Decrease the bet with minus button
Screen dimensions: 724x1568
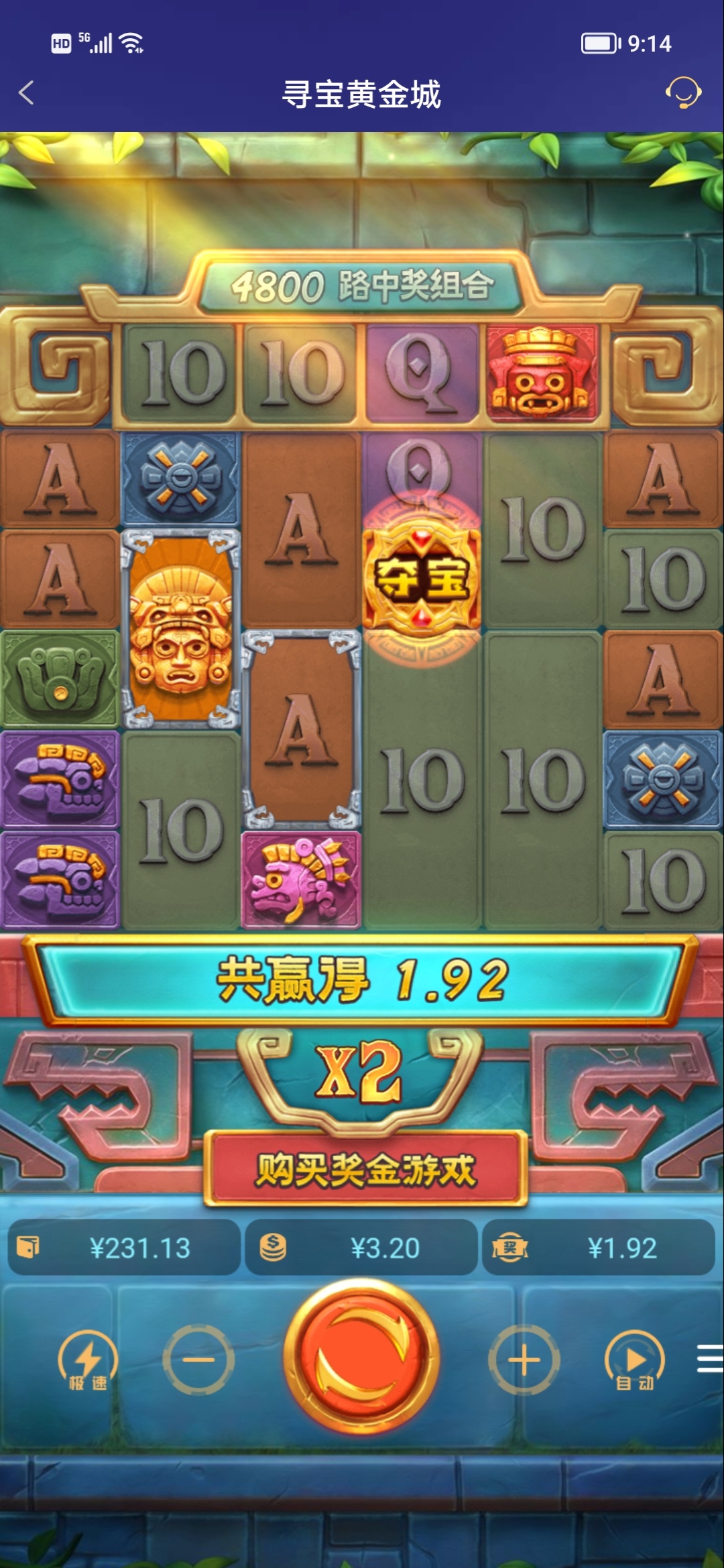pyautogui.click(x=198, y=1360)
